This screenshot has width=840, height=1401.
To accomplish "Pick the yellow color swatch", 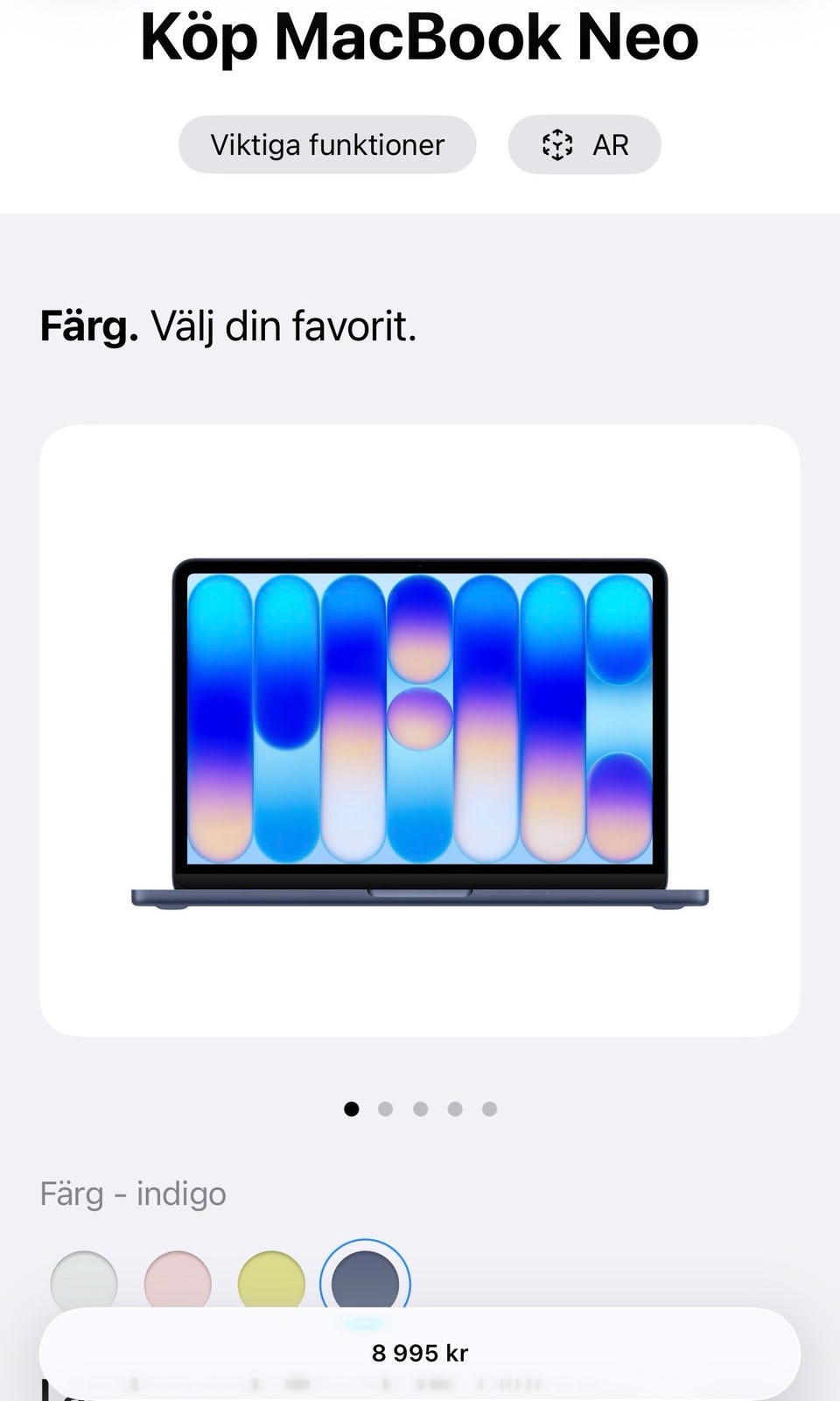I will tap(271, 1280).
